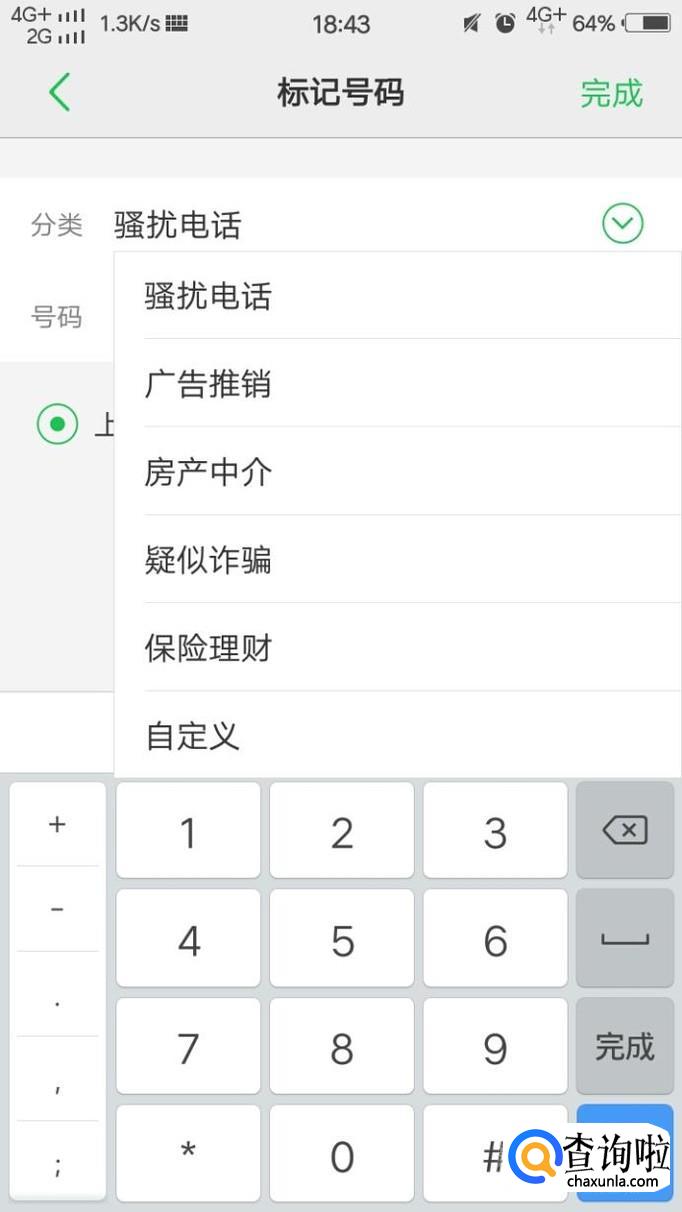
Task: Tap the keyboard backspace key
Action: (x=625, y=830)
